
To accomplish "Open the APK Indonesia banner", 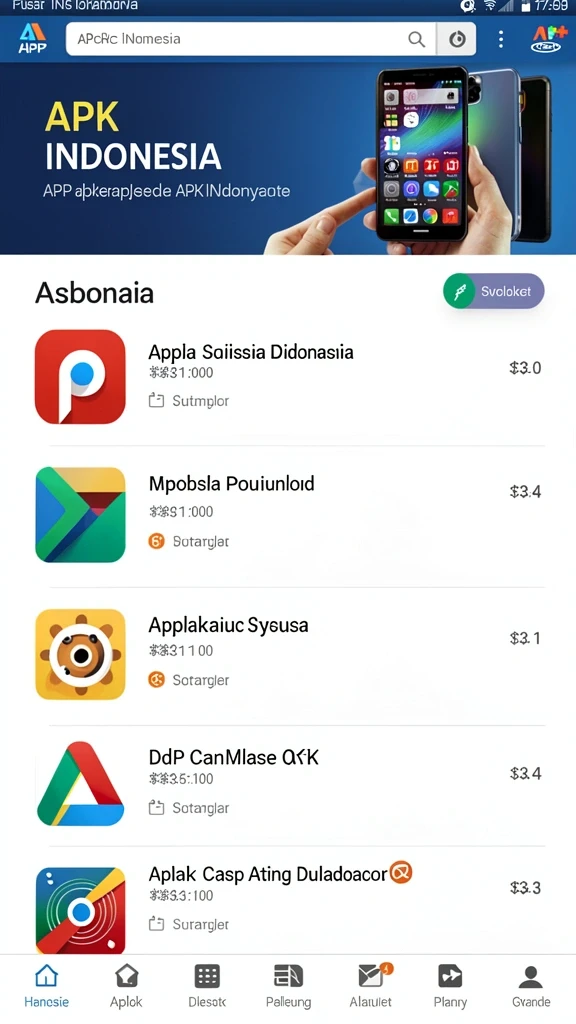I will point(288,159).
